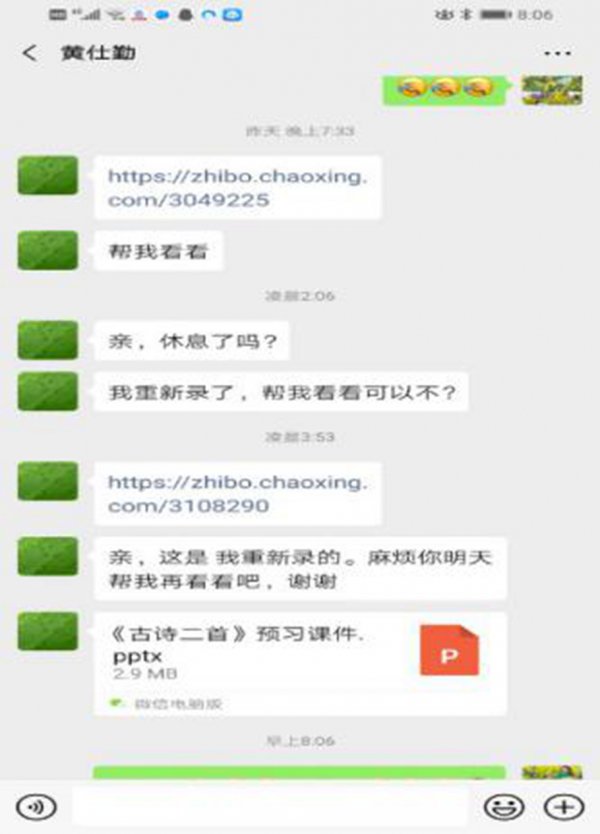This screenshot has width=600, height=834.
Task: Open the plus attachment menu
Action: pos(563,807)
